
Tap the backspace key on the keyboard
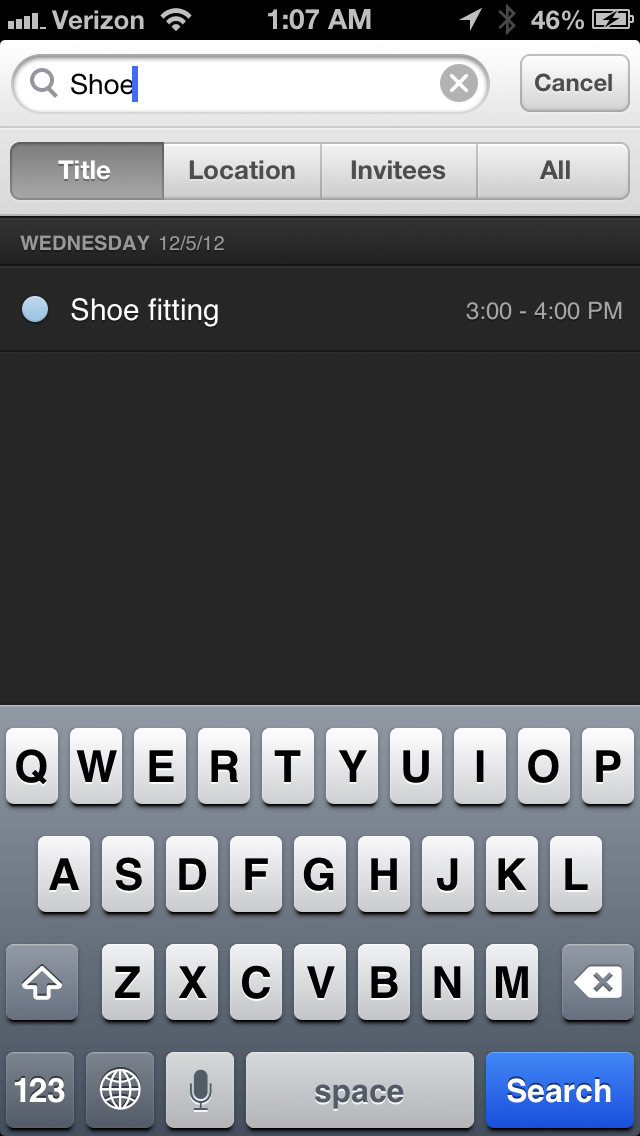(598, 982)
